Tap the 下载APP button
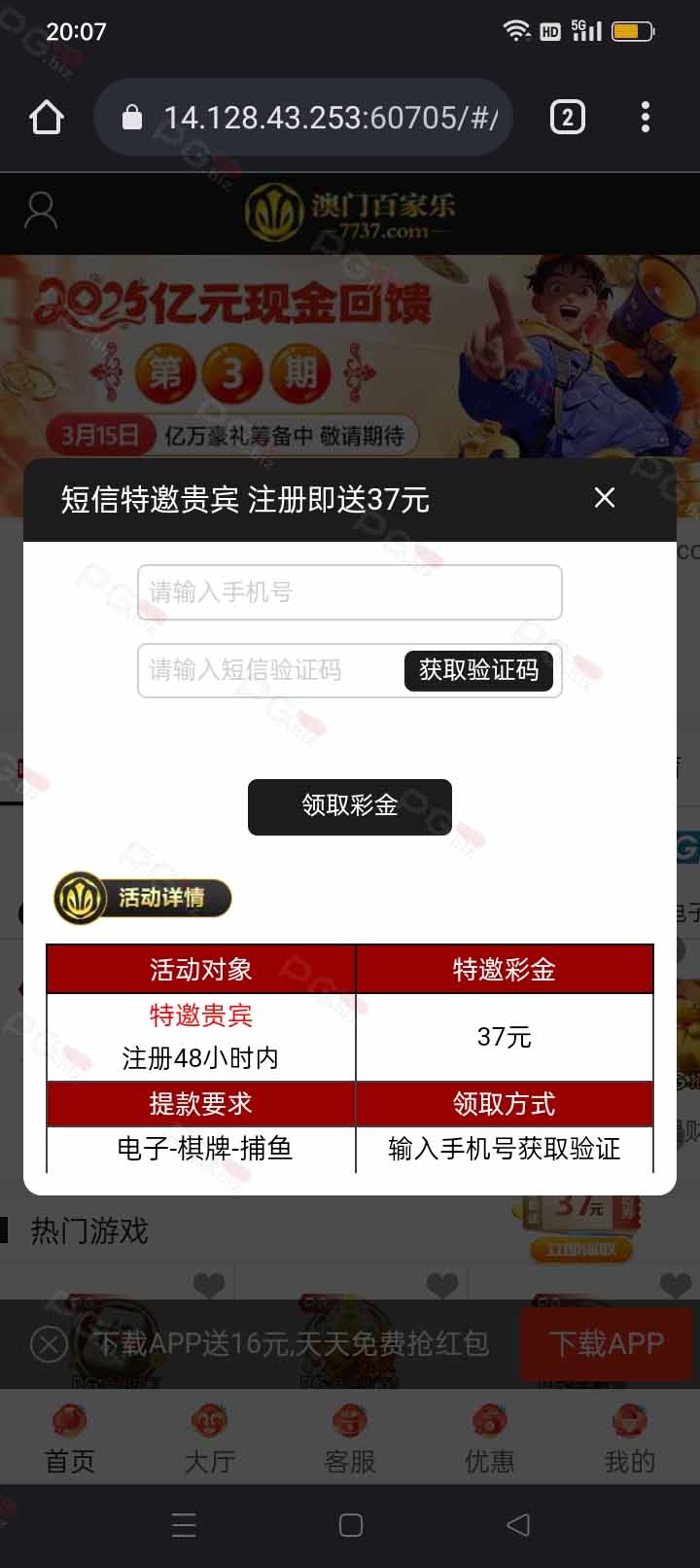The image size is (700, 1568). click(x=608, y=1343)
